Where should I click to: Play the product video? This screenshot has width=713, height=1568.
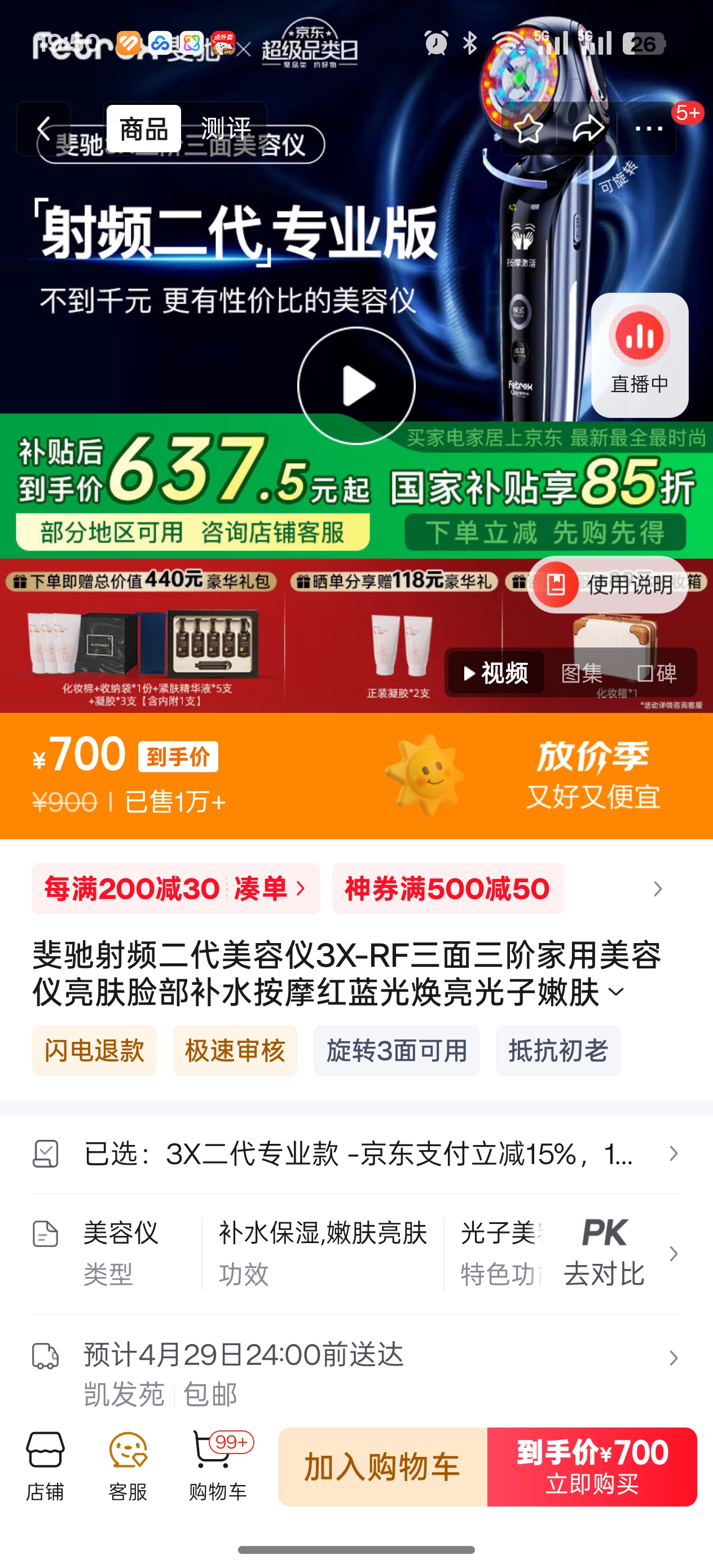[x=356, y=386]
